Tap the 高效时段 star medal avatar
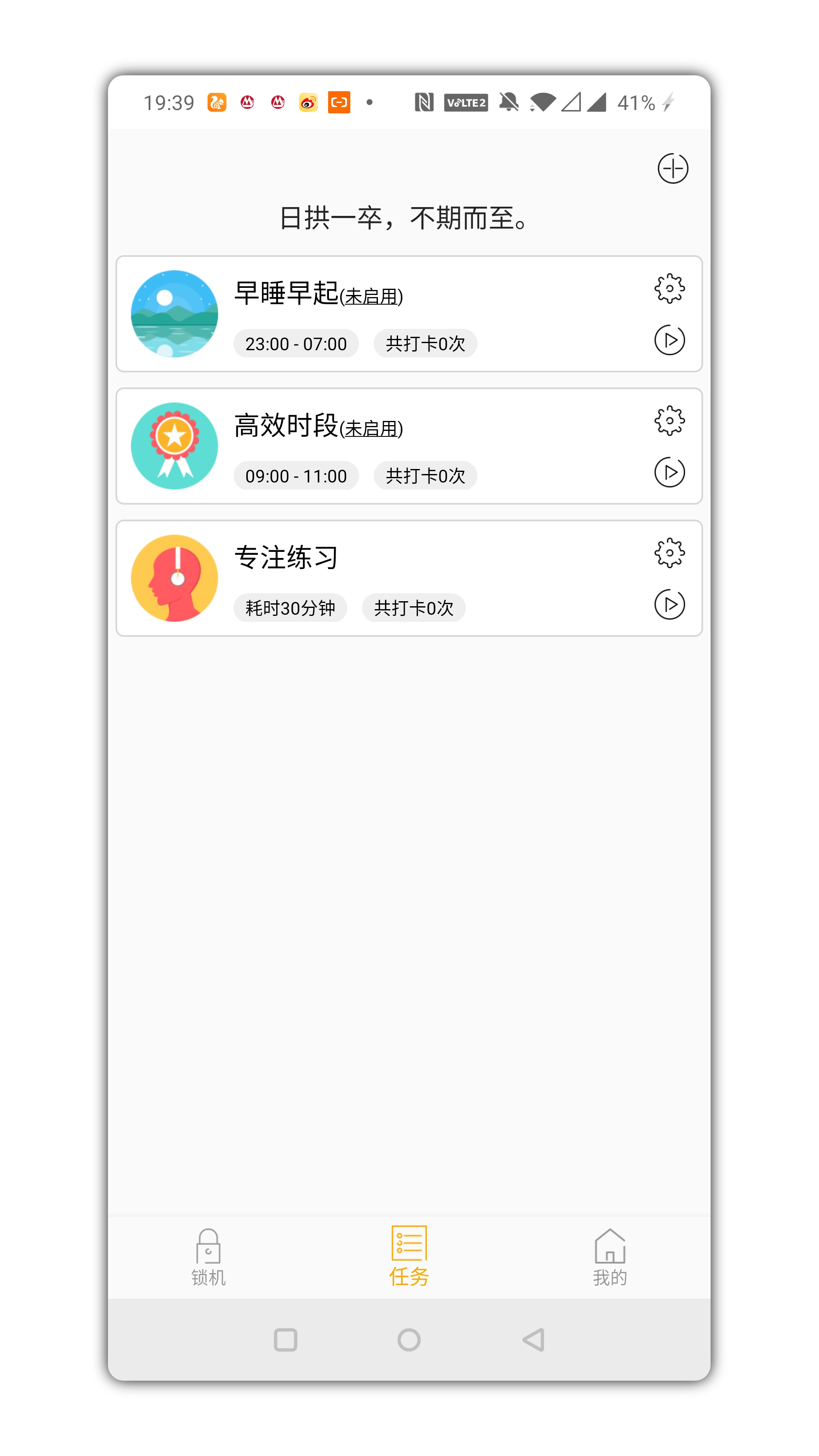 [x=174, y=446]
